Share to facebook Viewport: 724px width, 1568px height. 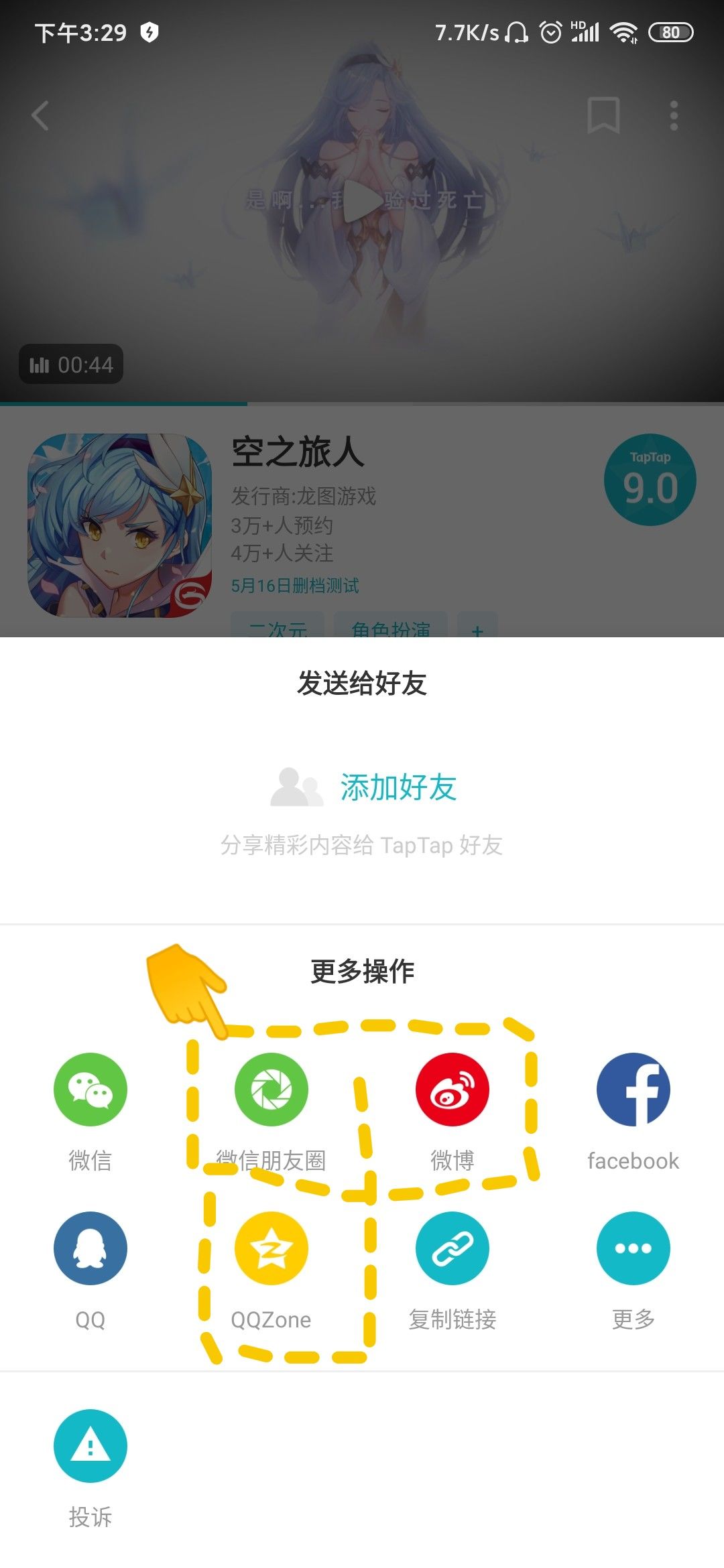[633, 1089]
